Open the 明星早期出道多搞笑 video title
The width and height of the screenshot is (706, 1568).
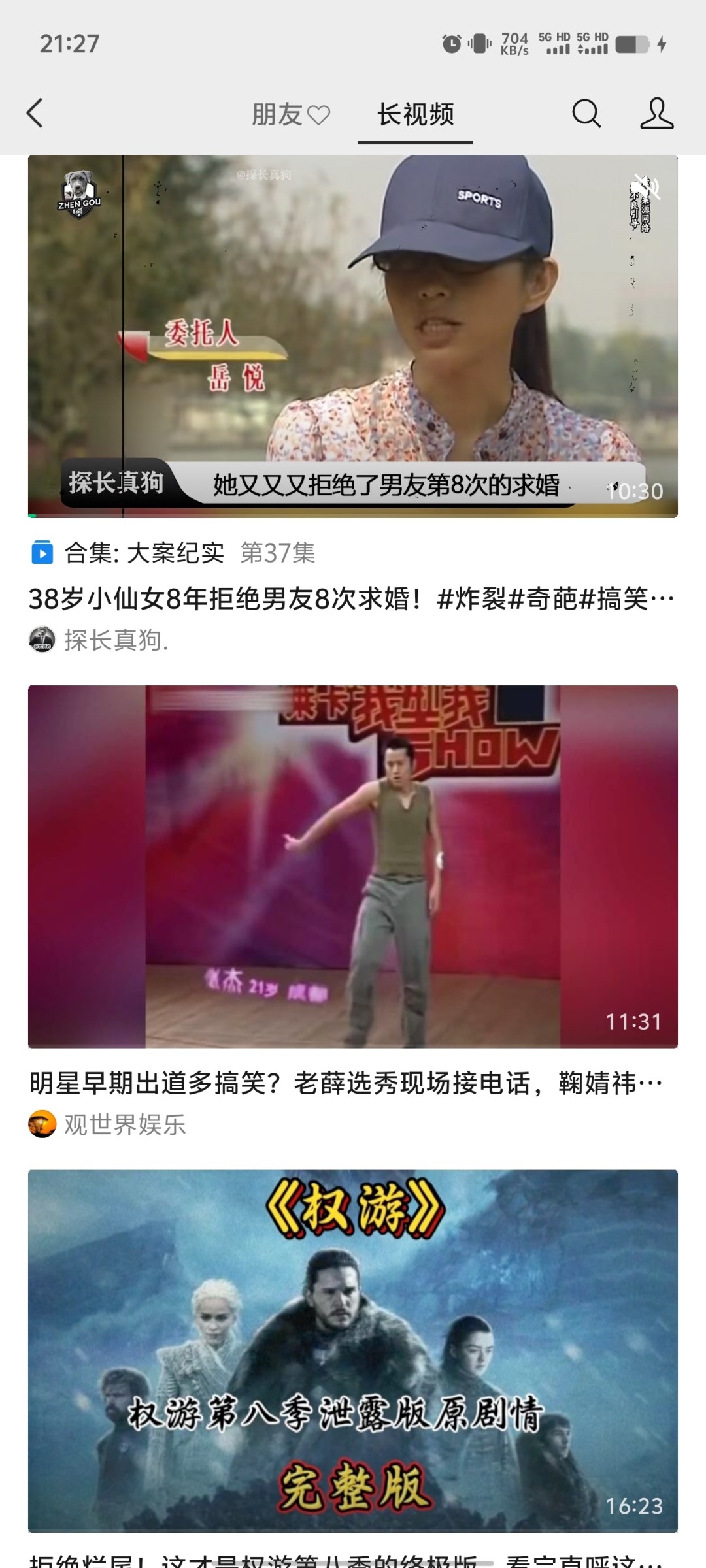(x=346, y=1084)
